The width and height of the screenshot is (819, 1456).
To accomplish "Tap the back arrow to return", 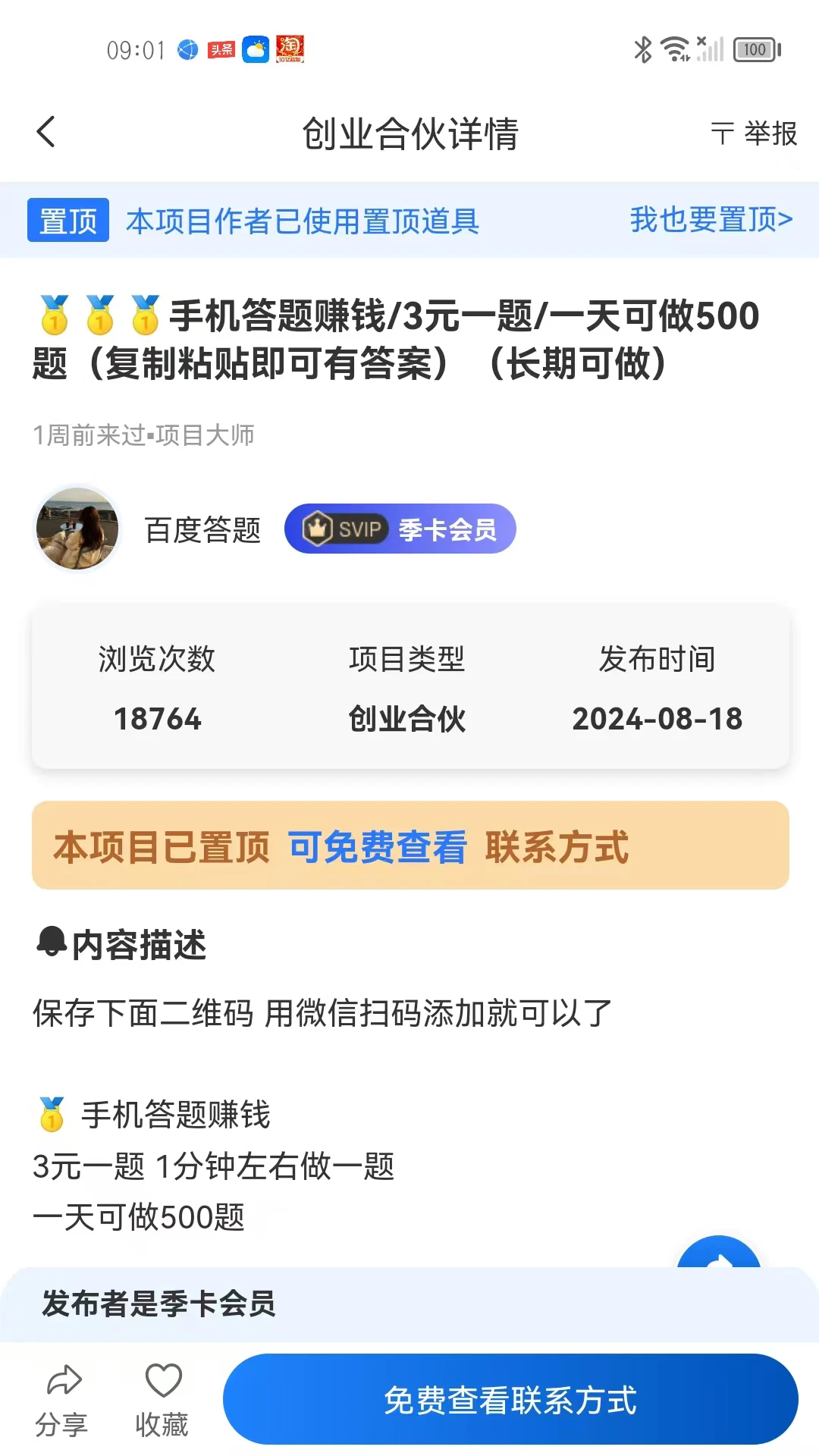I will click(47, 131).
